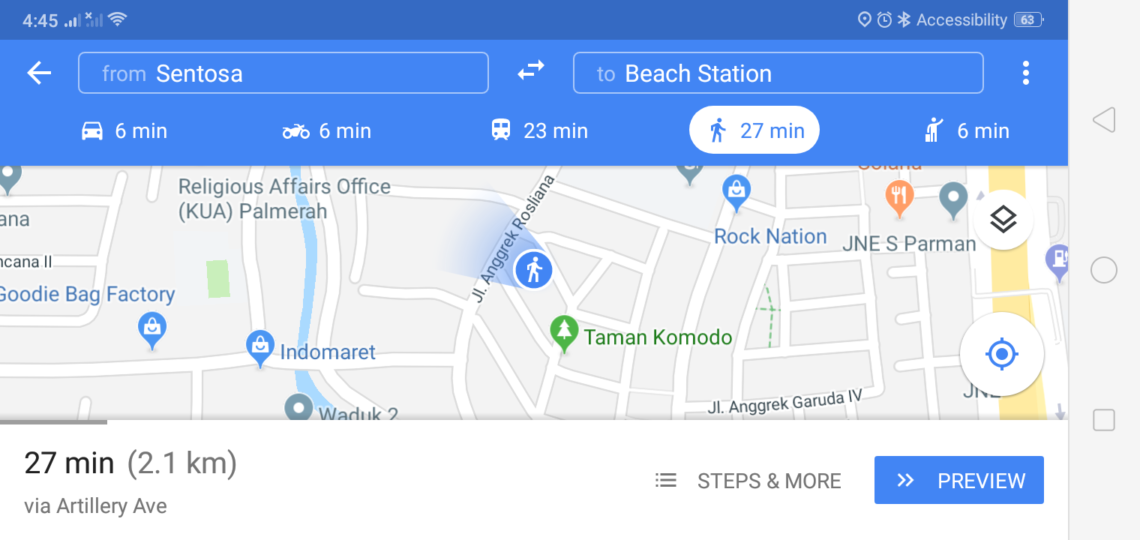The height and width of the screenshot is (540, 1140).
Task: Open the three-dot overflow menu
Action: click(1025, 73)
